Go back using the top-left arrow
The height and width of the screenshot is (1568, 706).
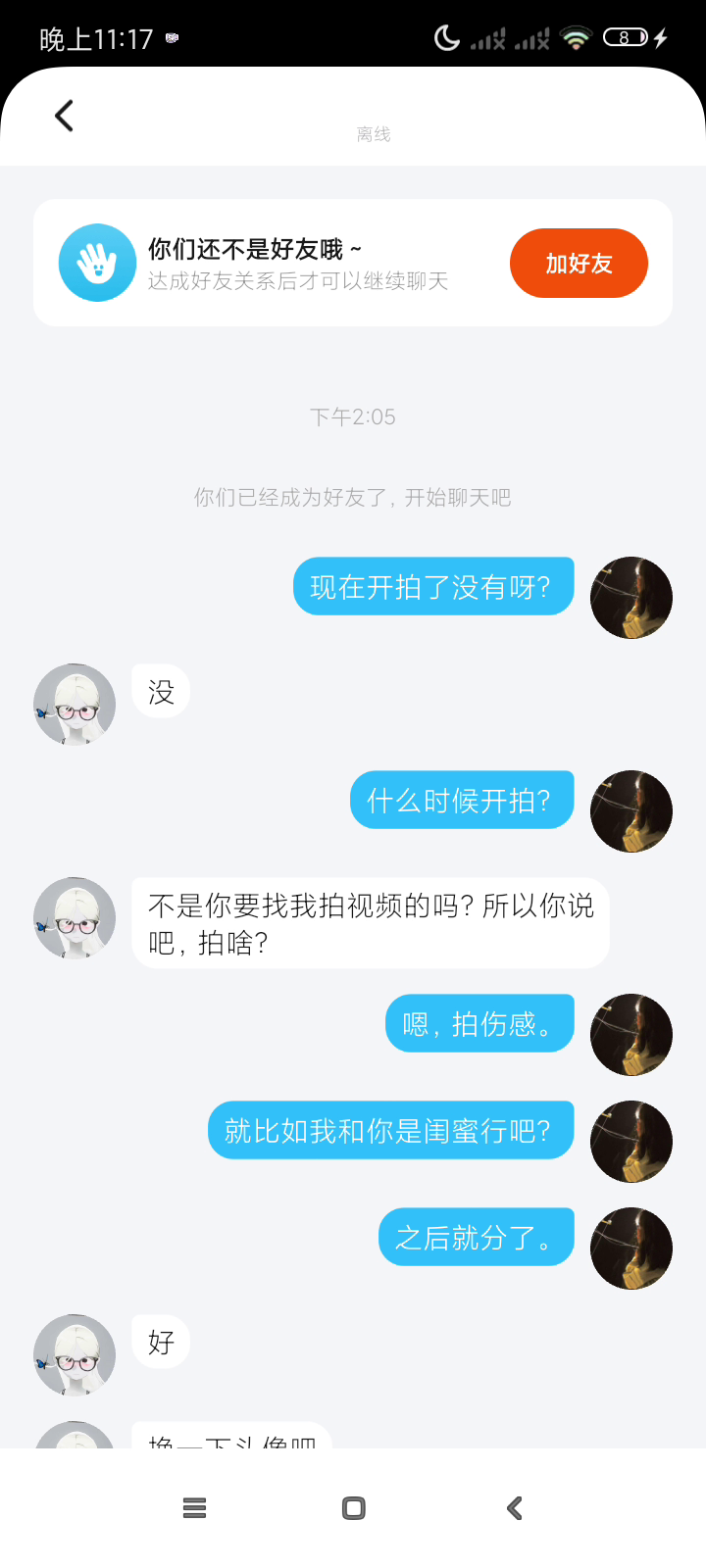point(65,116)
